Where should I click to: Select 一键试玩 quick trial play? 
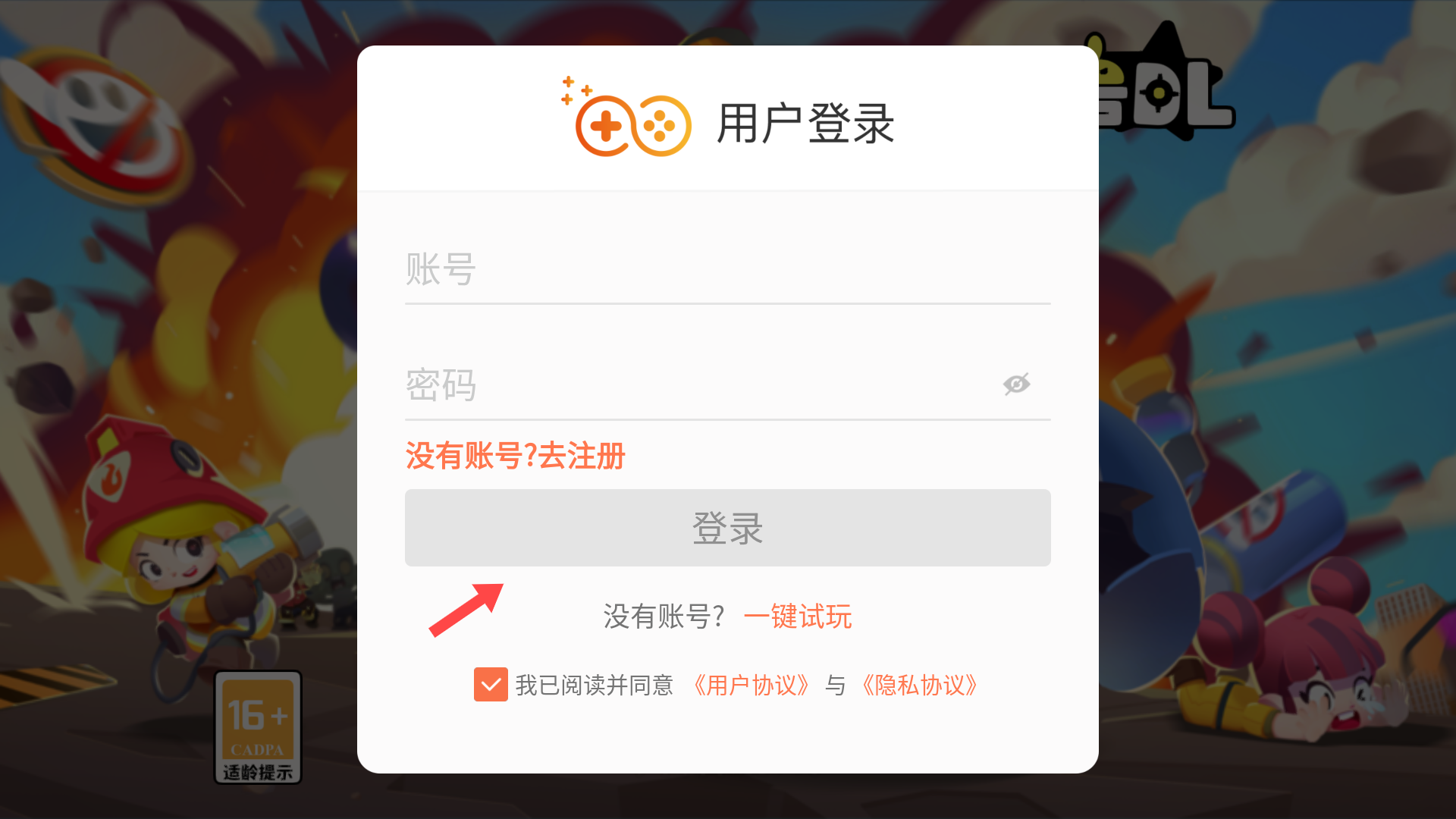point(798,617)
